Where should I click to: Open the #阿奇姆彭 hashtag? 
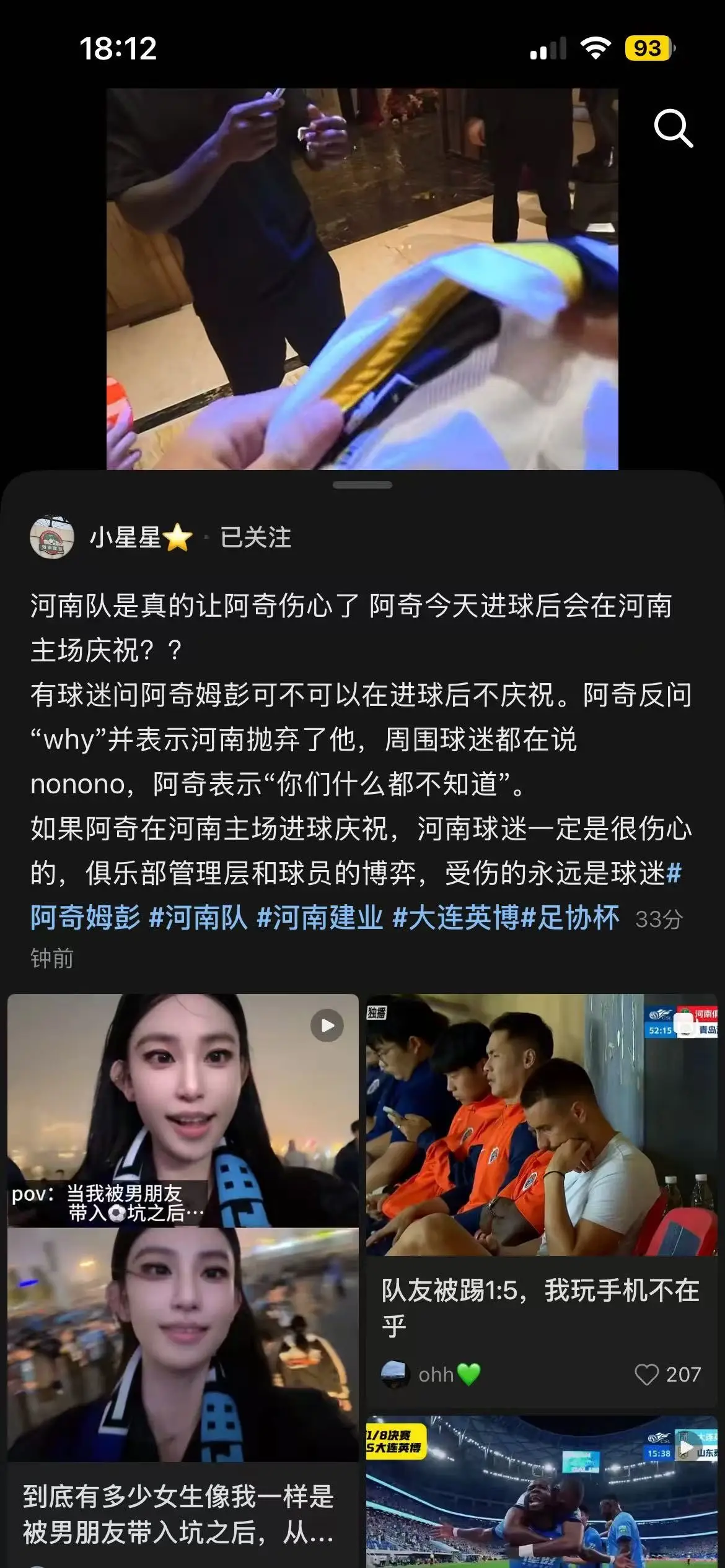tap(356, 895)
